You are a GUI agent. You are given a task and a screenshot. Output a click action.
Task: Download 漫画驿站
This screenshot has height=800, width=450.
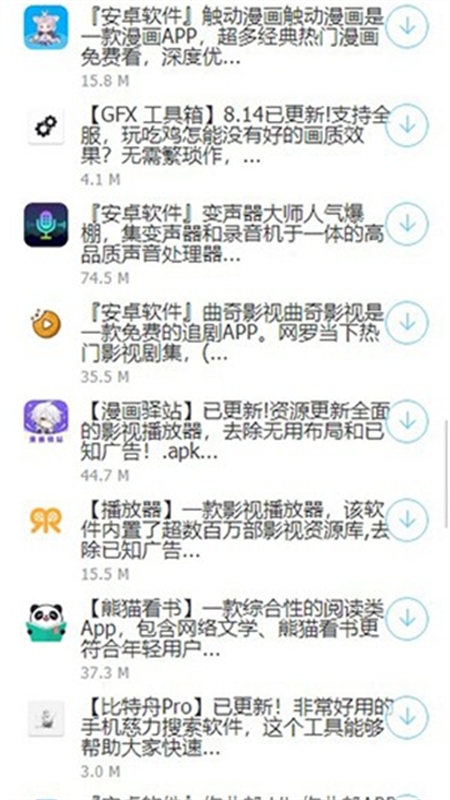tap(407, 421)
